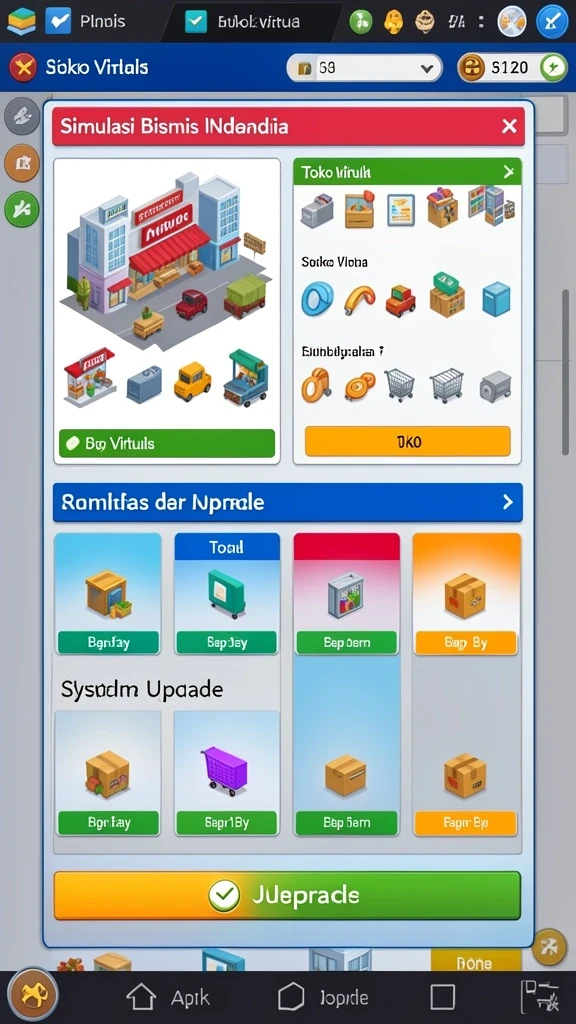Screen dimensions: 576x1024
Task: Open the dropdown showing 68 in the top bar
Action: point(364,68)
